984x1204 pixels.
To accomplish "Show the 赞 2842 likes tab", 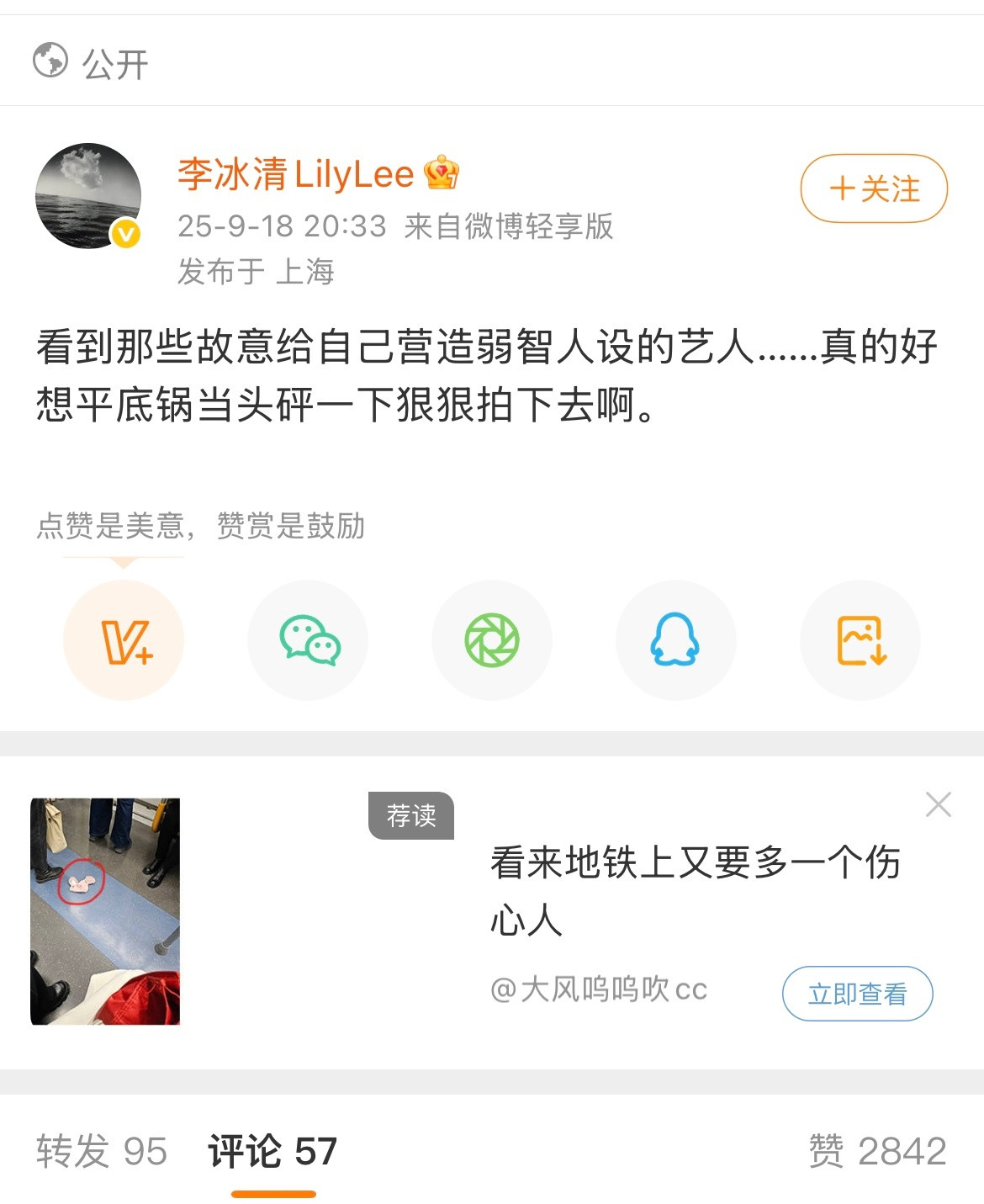I will click(x=877, y=1151).
